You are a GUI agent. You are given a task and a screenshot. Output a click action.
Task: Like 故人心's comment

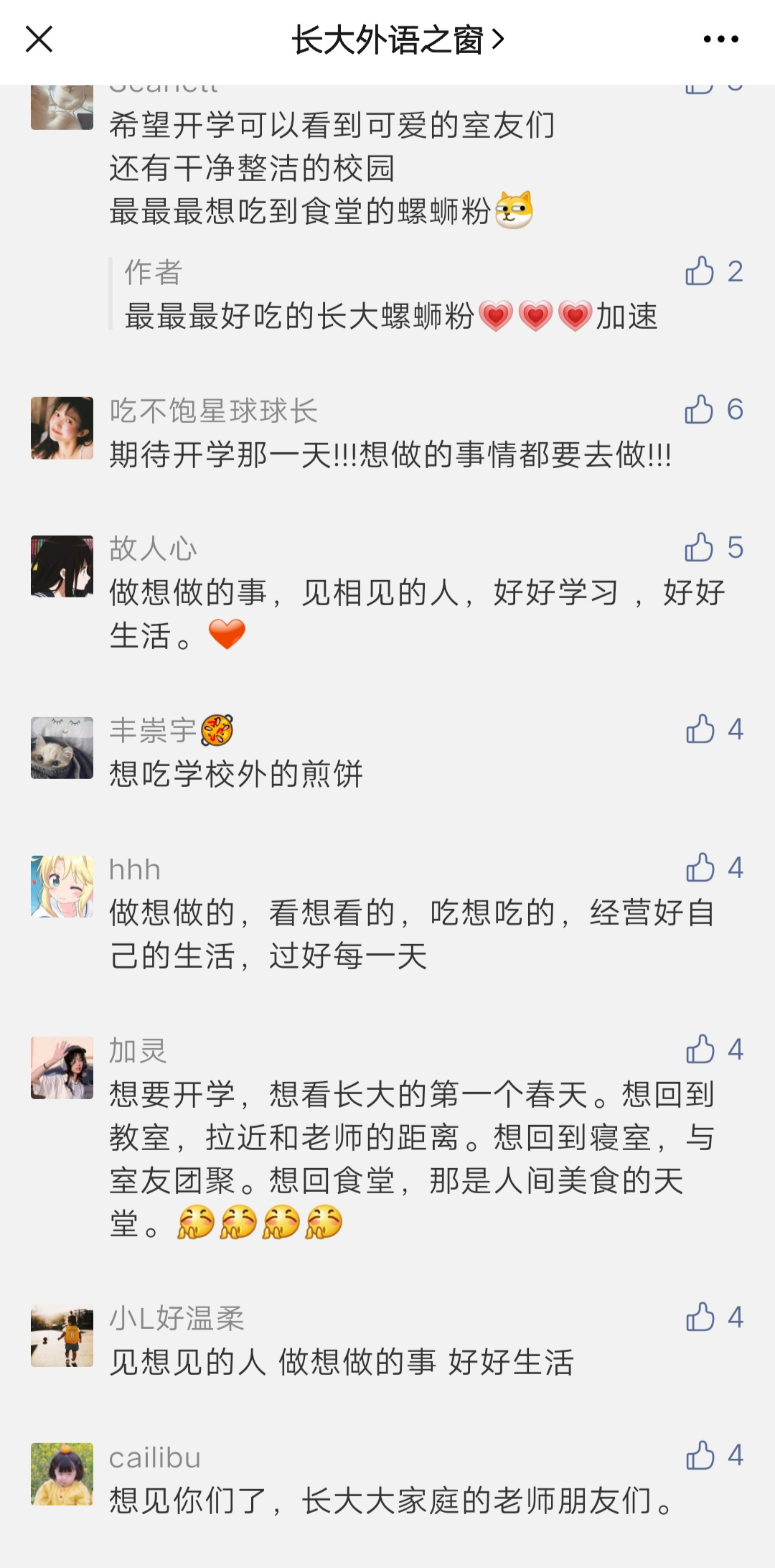point(700,548)
